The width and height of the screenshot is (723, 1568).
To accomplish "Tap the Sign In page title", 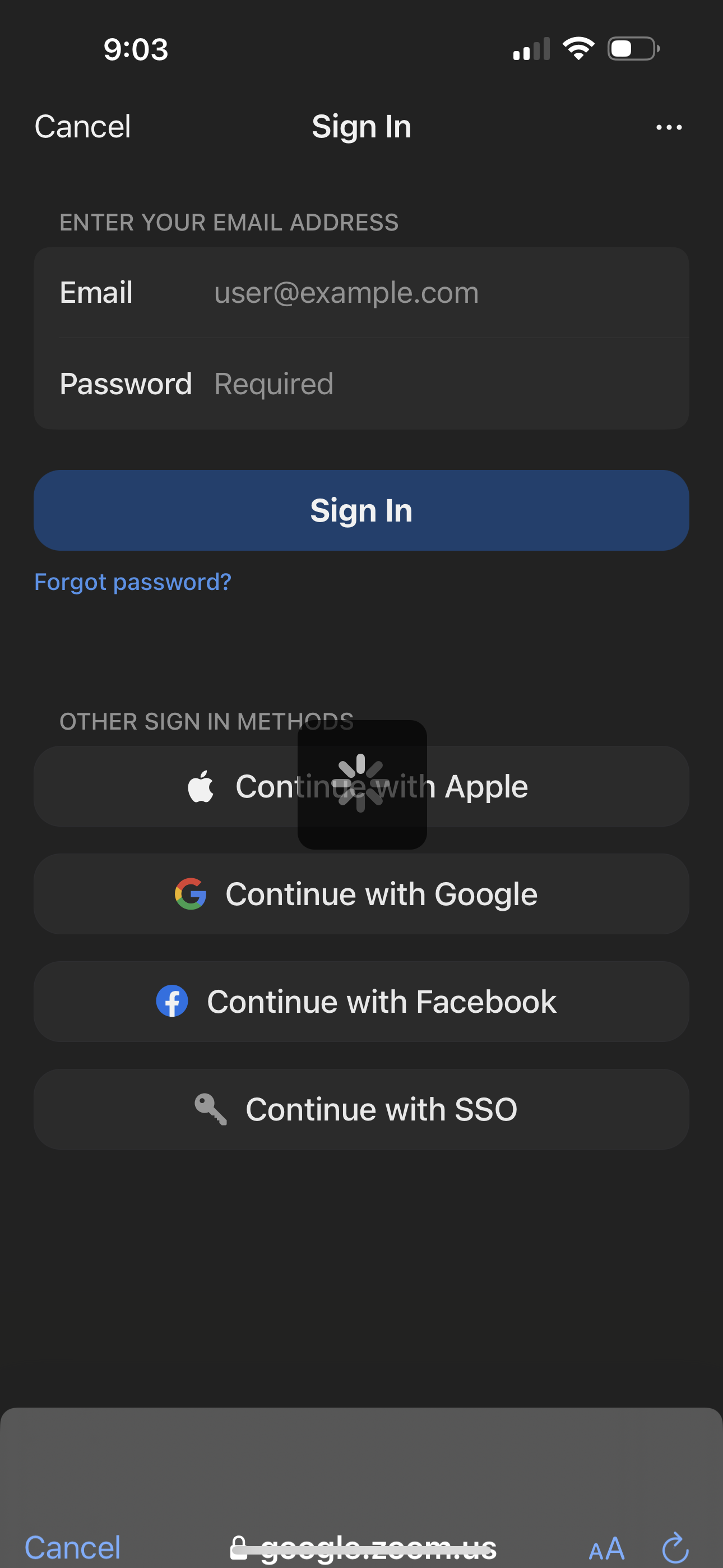I will point(361,127).
